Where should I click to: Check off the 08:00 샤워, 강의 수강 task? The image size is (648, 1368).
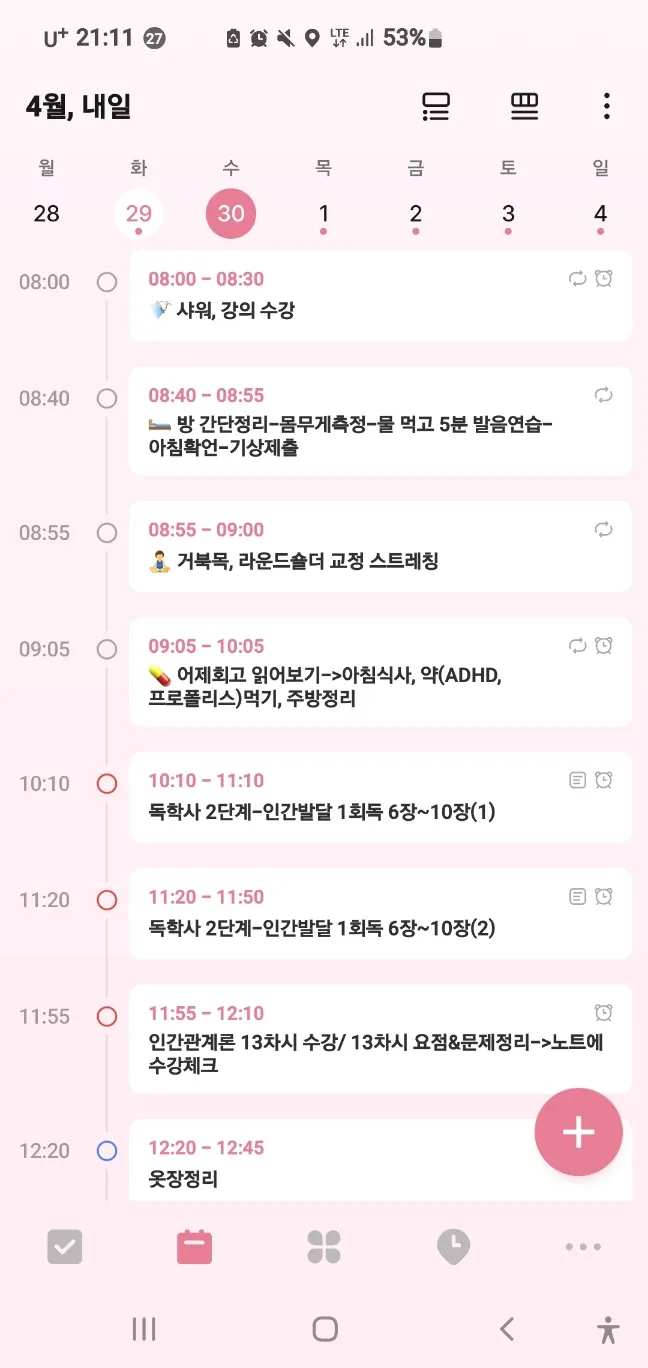coord(107,282)
